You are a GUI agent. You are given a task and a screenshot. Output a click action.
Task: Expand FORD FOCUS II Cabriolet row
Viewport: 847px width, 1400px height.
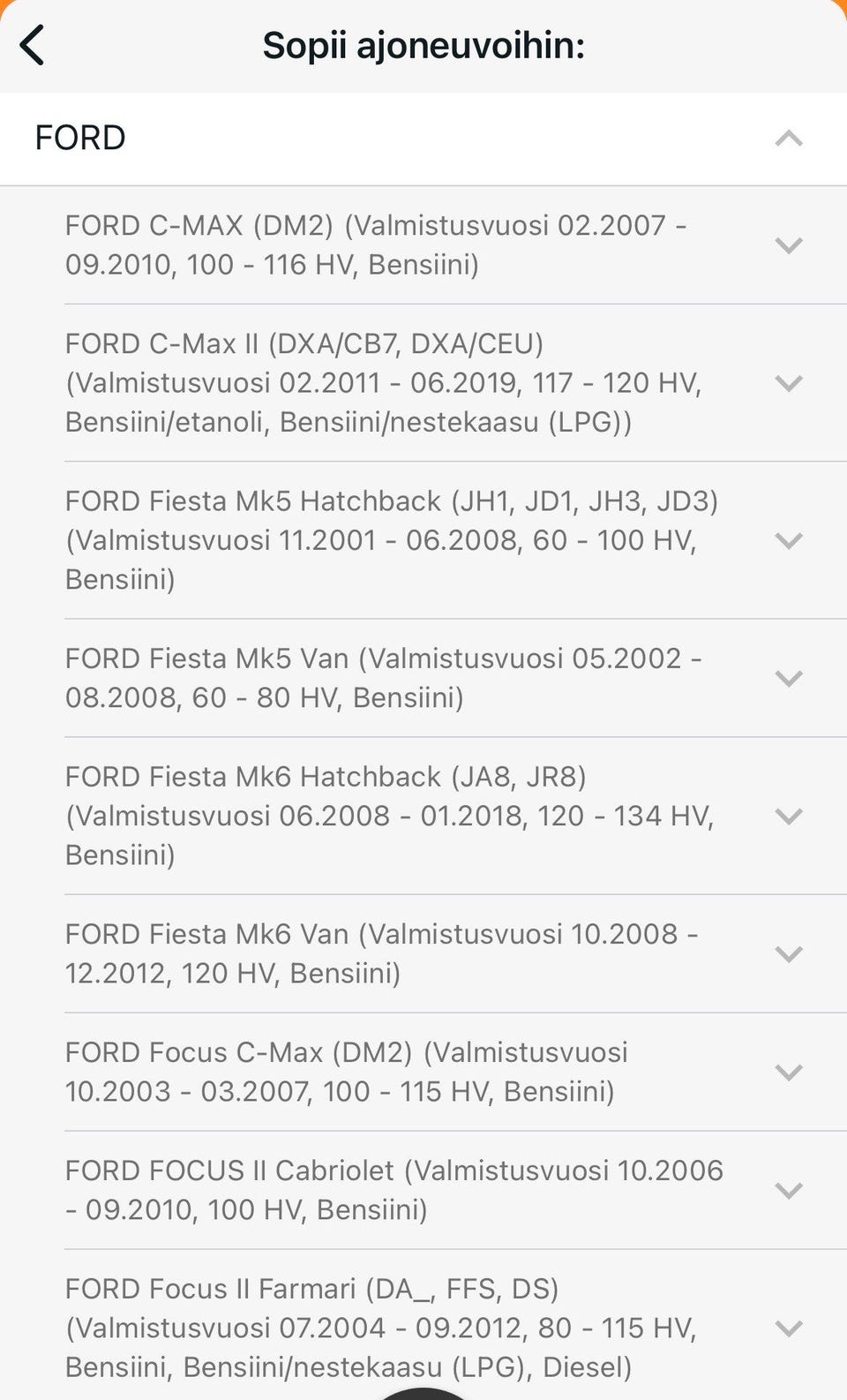point(788,1190)
